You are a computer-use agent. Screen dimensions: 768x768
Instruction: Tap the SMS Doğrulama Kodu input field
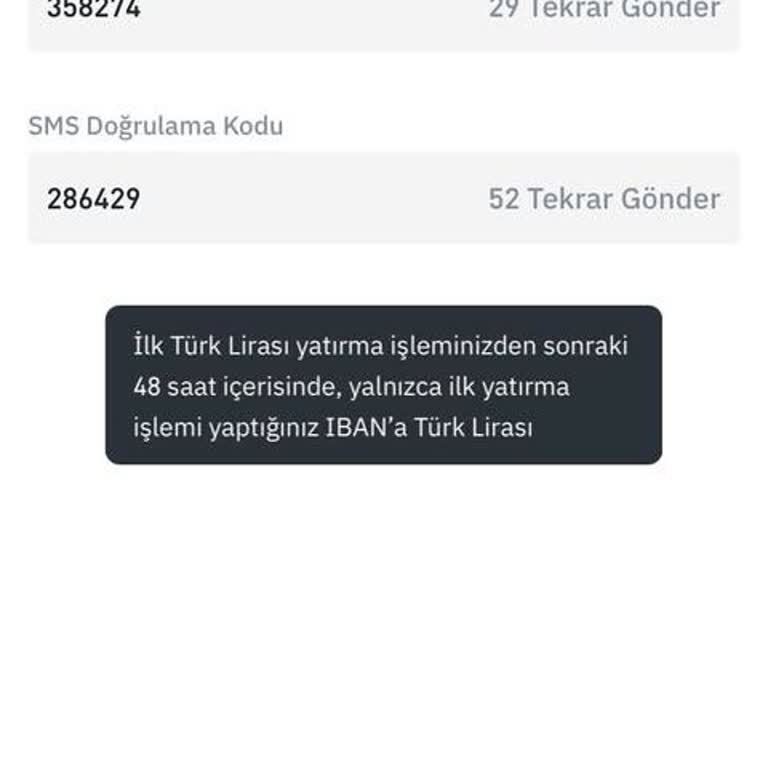pyautogui.click(x=250, y=198)
